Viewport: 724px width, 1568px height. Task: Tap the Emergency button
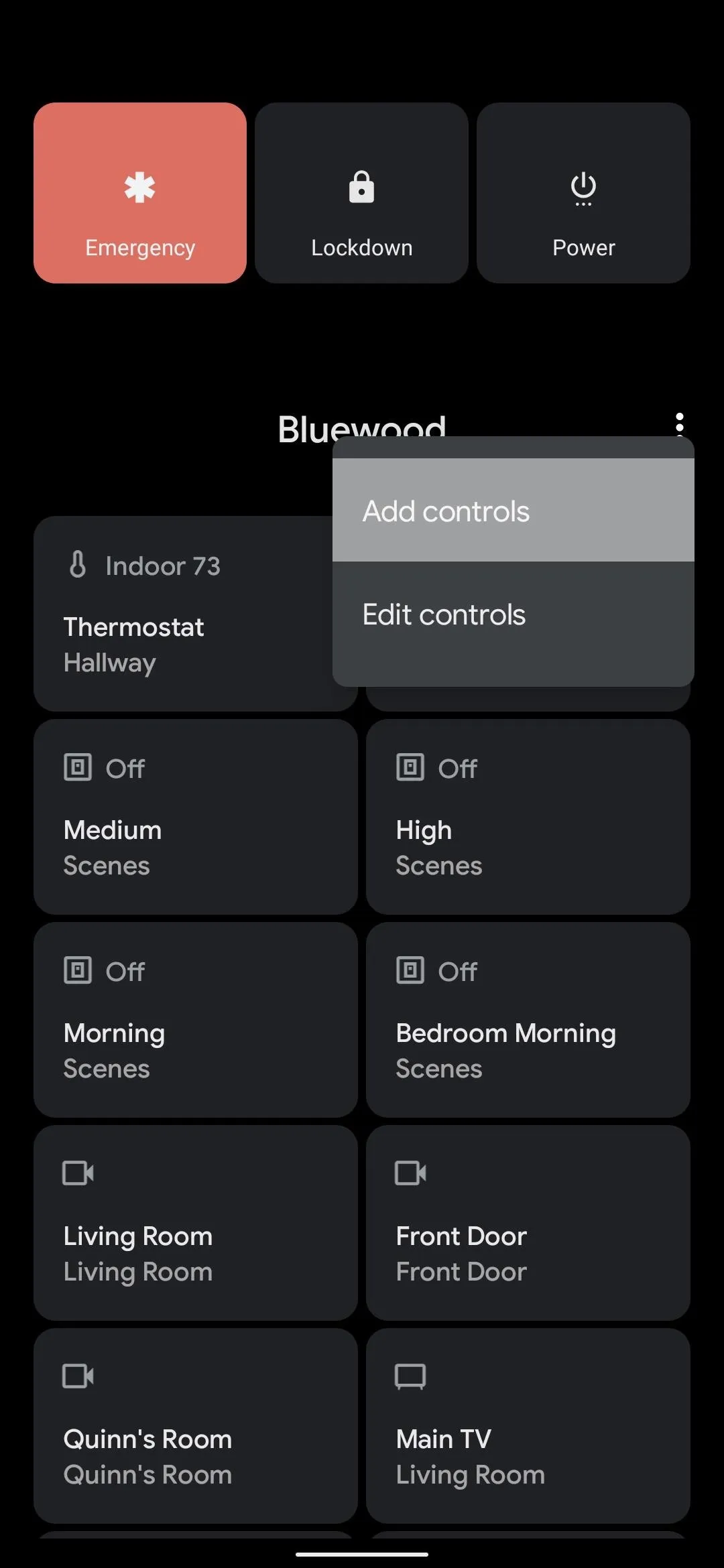(140, 193)
